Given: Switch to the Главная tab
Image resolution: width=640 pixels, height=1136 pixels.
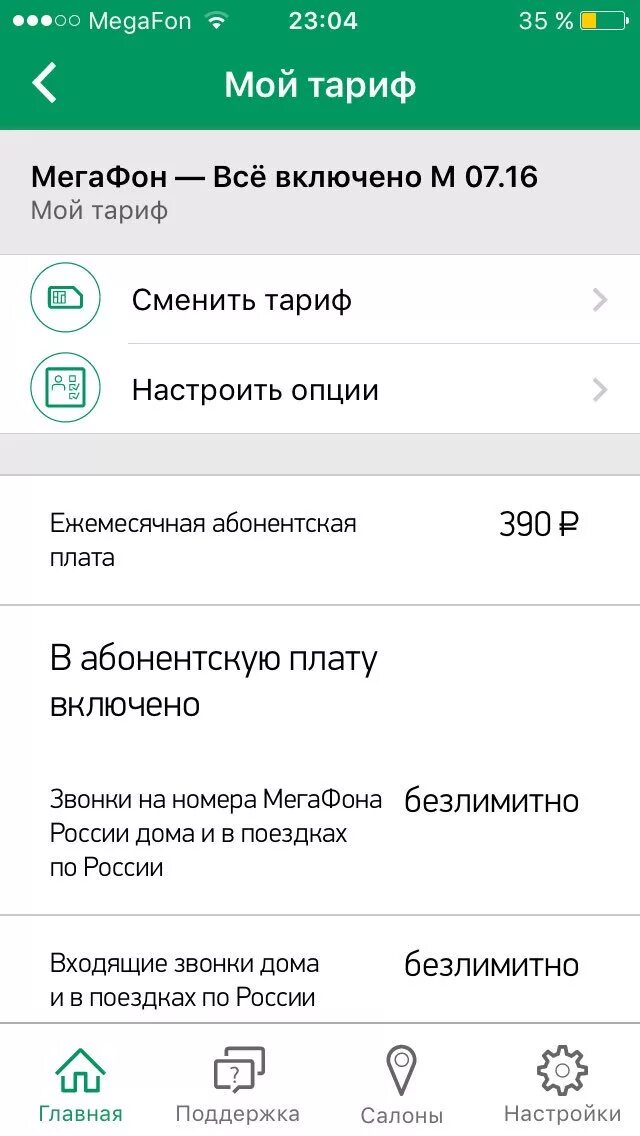Looking at the screenshot, I should click(x=80, y=1085).
